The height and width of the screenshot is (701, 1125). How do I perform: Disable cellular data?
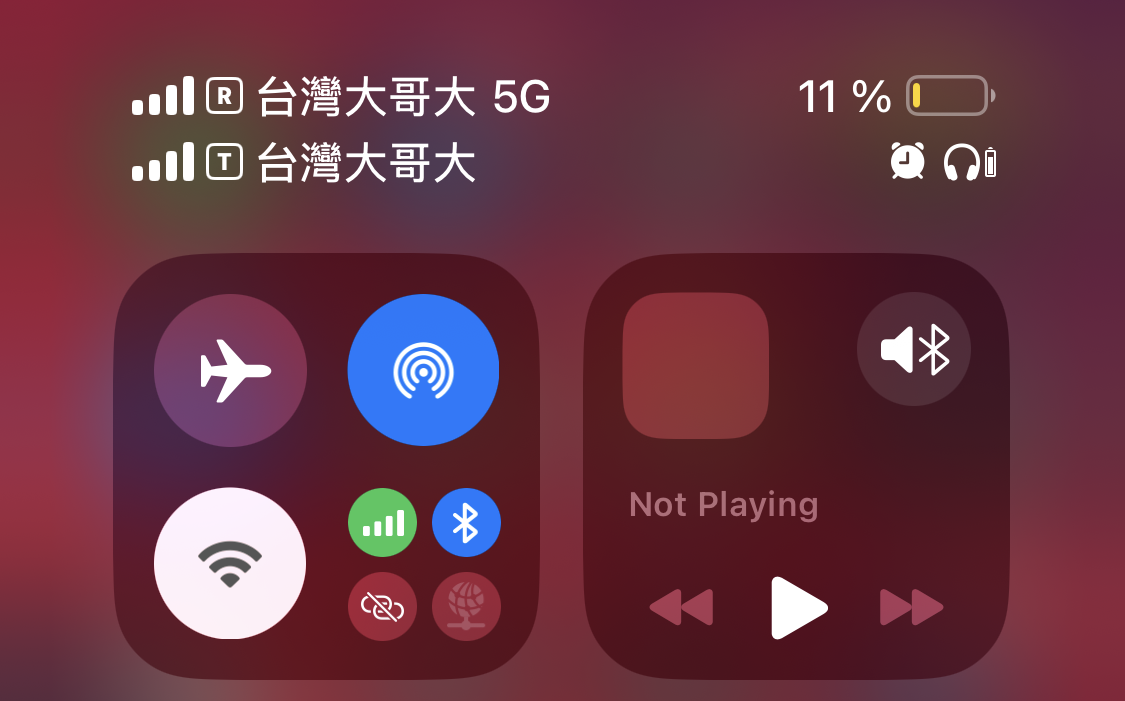382,523
